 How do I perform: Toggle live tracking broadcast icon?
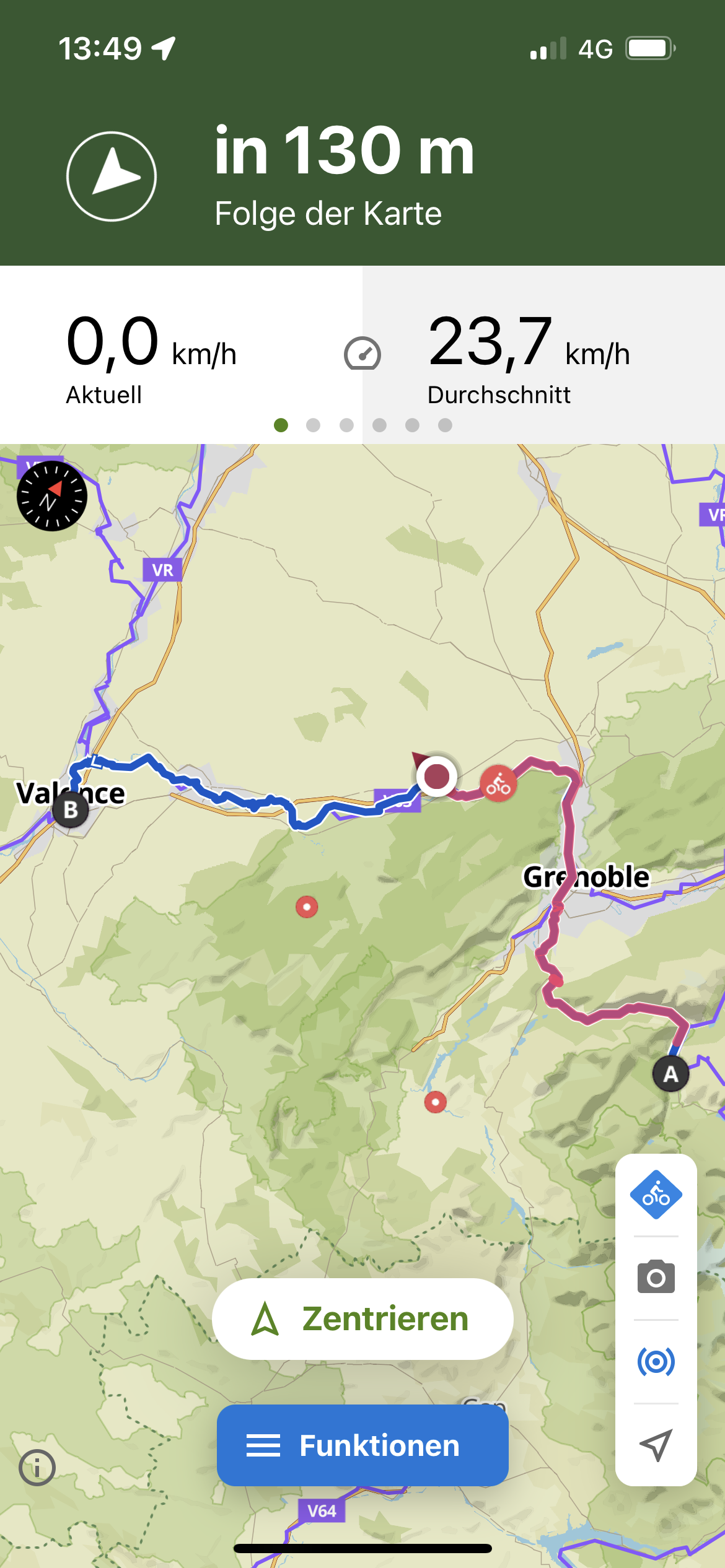click(656, 1362)
